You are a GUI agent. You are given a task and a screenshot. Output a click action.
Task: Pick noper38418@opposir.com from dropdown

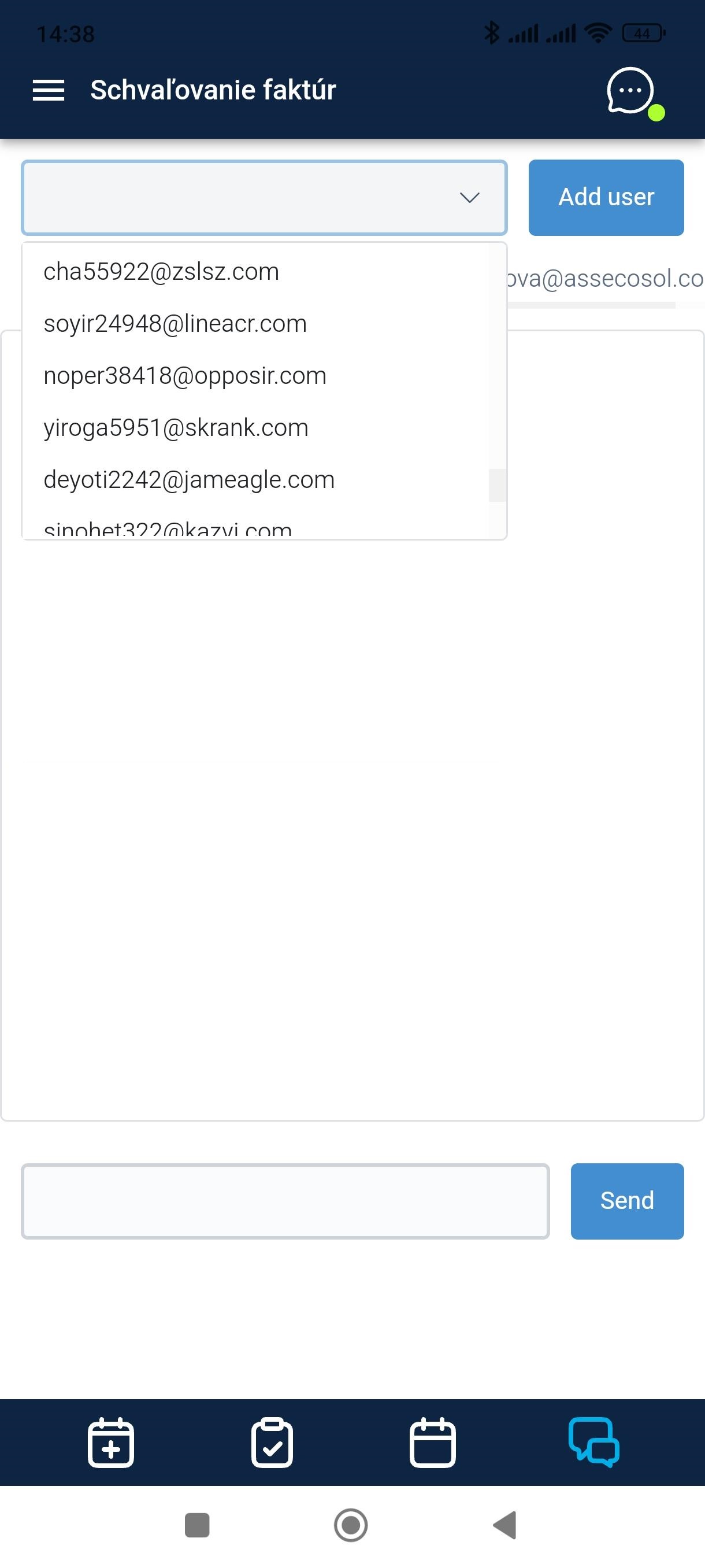[x=184, y=376]
